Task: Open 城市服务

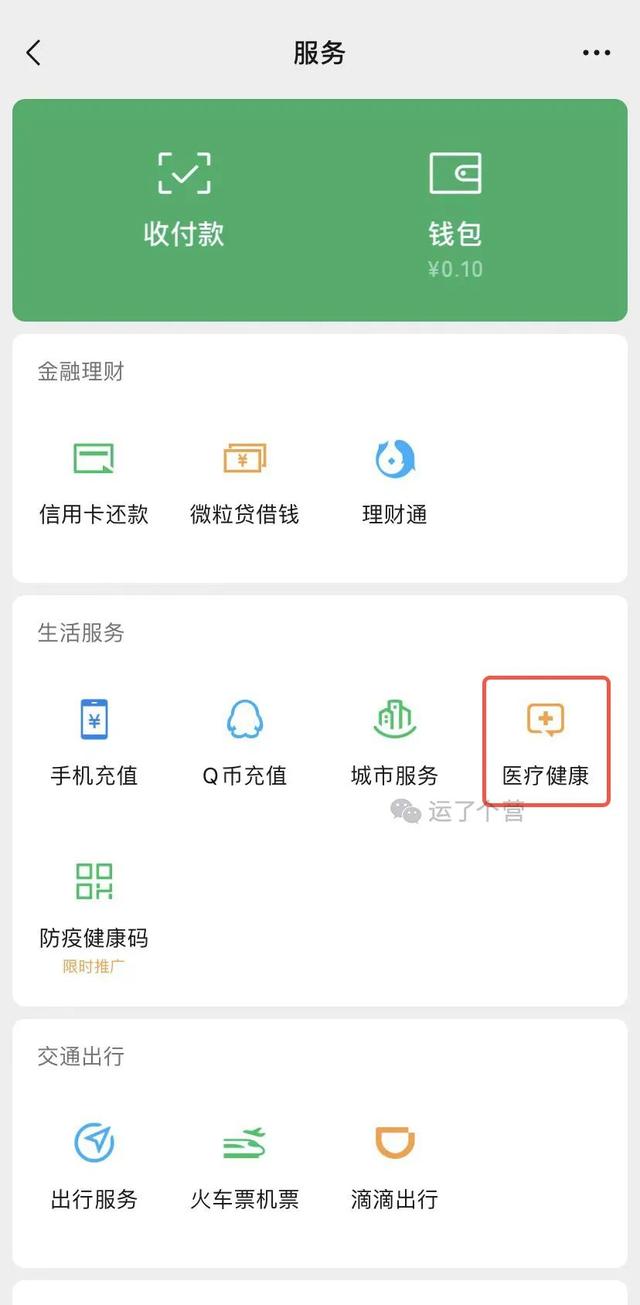Action: (395, 743)
